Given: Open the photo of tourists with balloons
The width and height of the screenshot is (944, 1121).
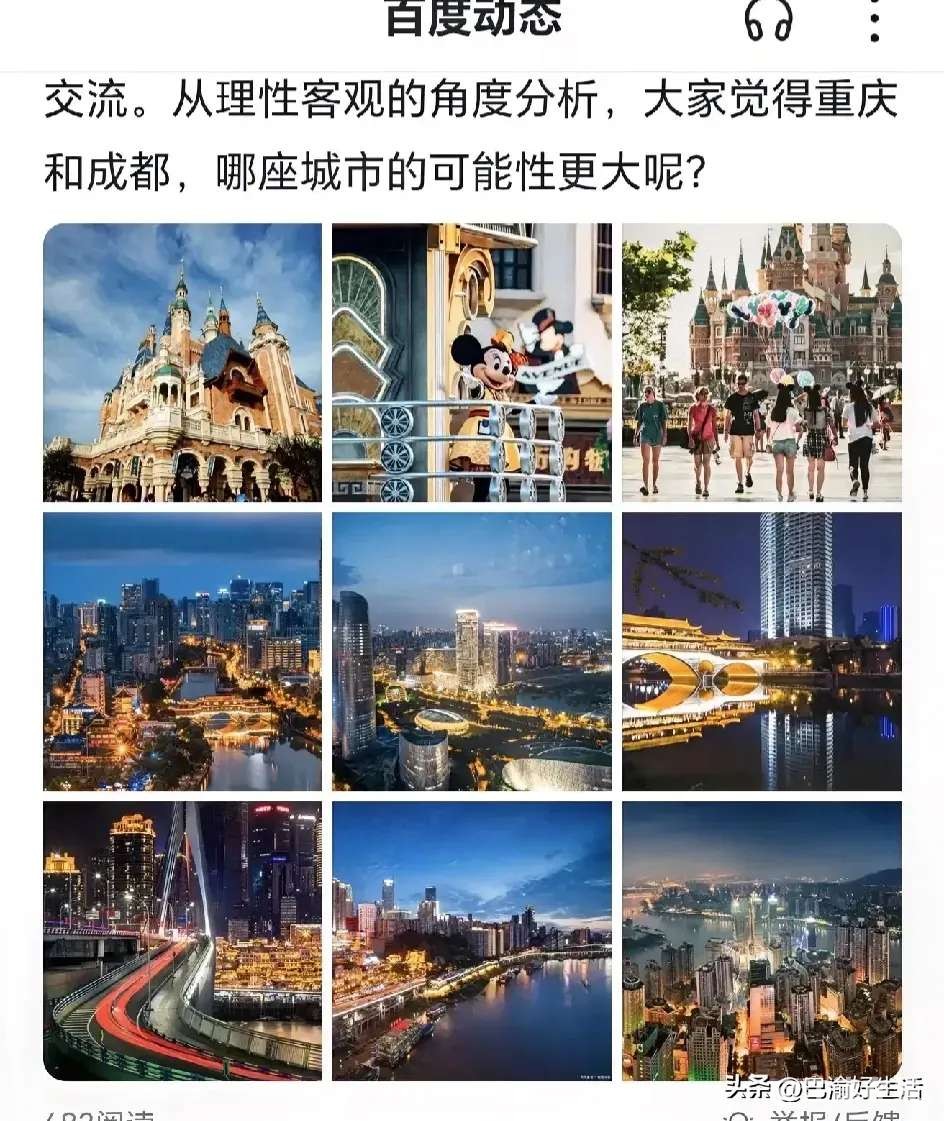Looking at the screenshot, I should [x=762, y=362].
